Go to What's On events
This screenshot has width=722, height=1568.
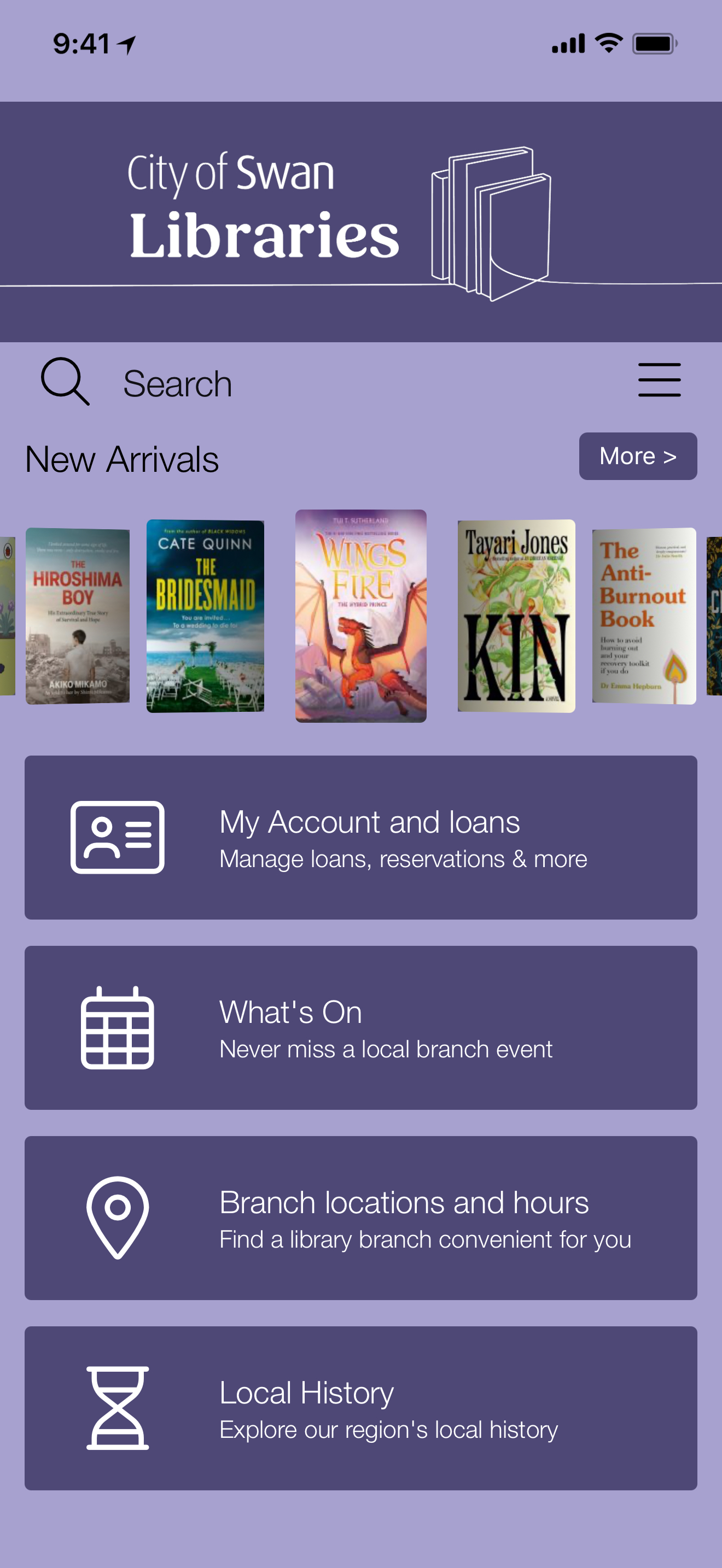point(361,1027)
